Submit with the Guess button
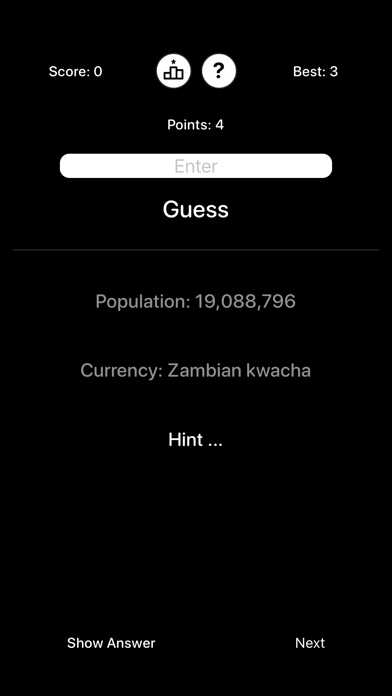 [196, 210]
